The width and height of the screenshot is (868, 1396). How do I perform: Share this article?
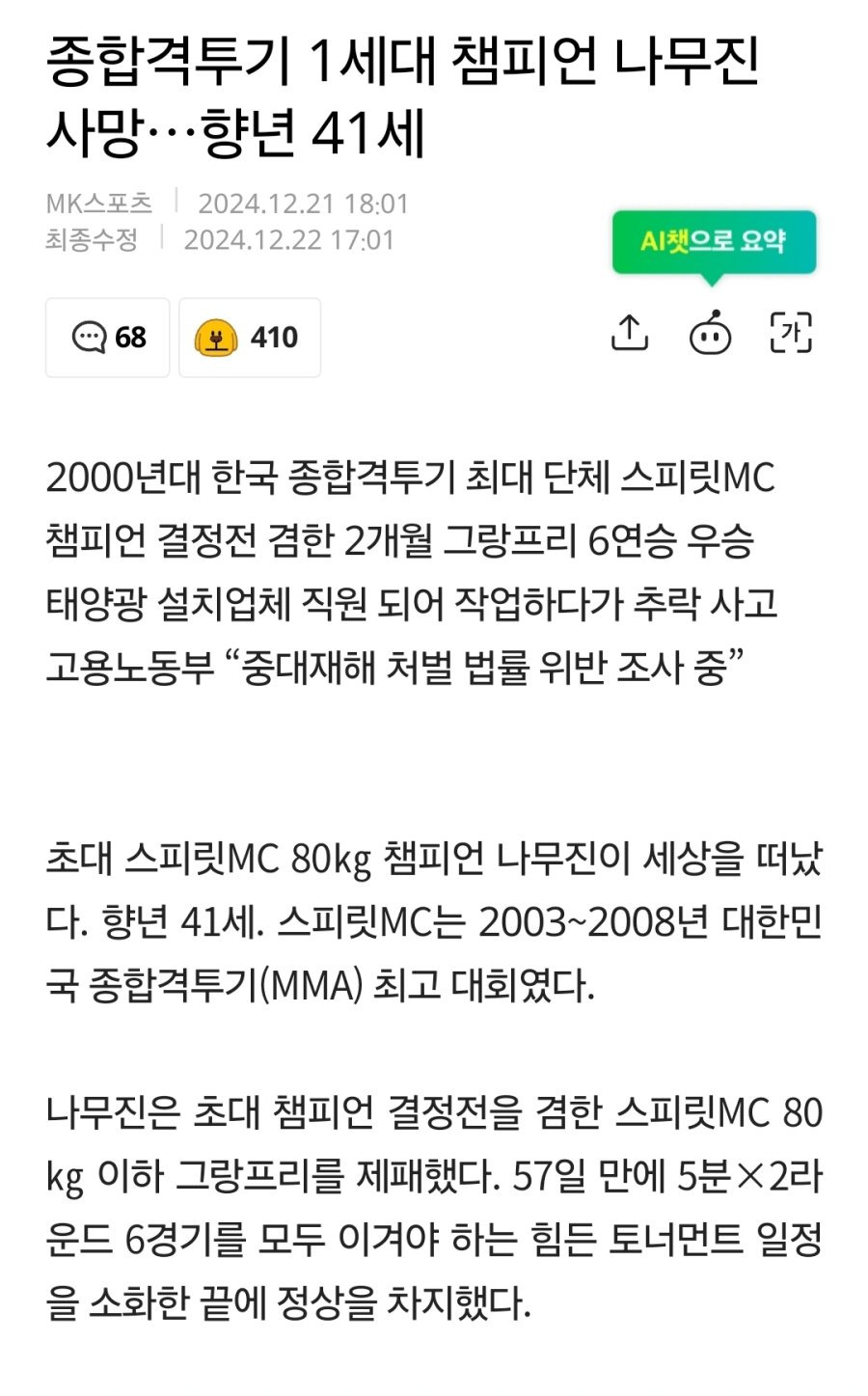[630, 333]
